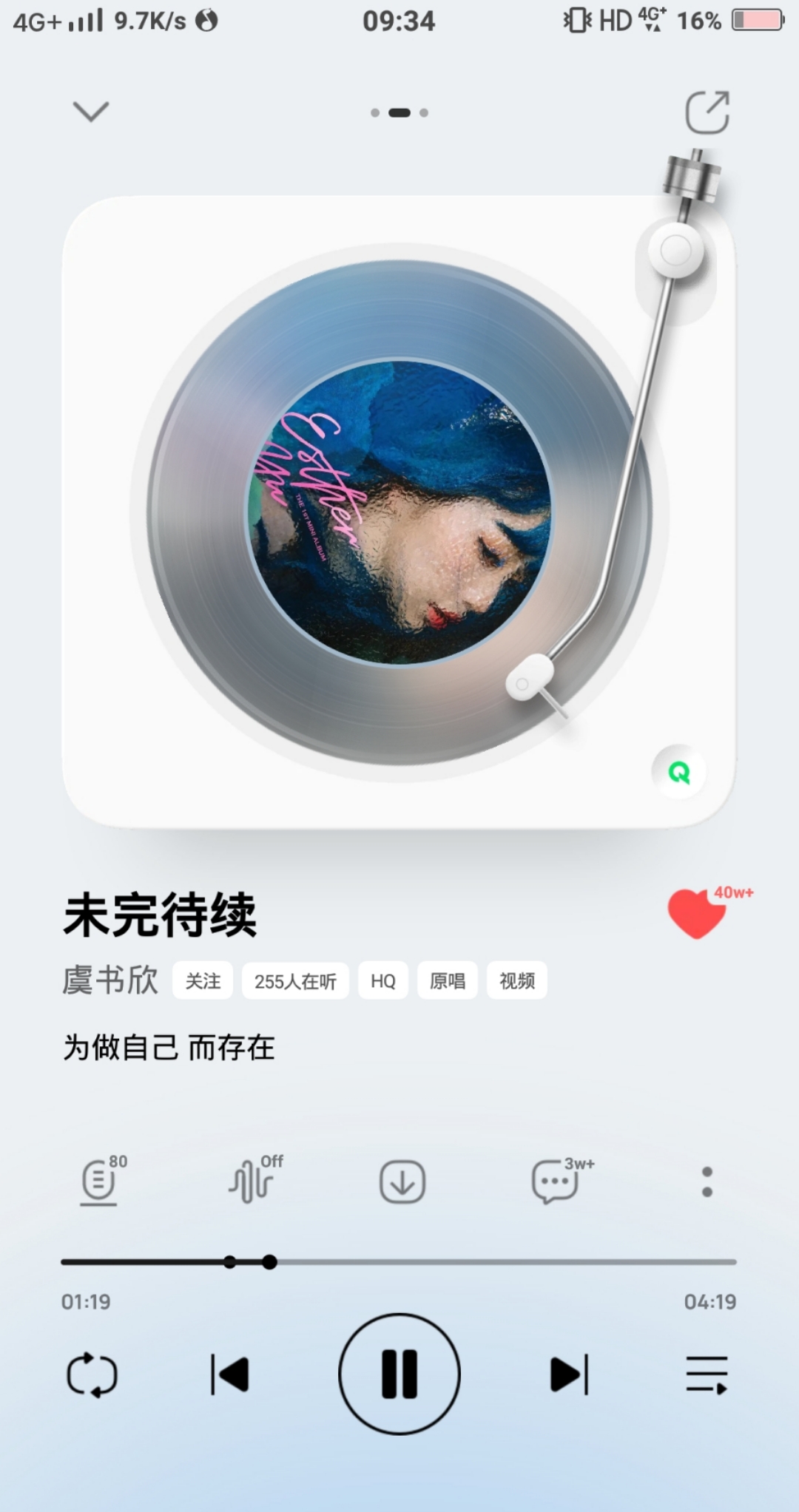Tap the page indicator dots to switch view
Viewport: 799px width, 1512px height.
point(399,112)
